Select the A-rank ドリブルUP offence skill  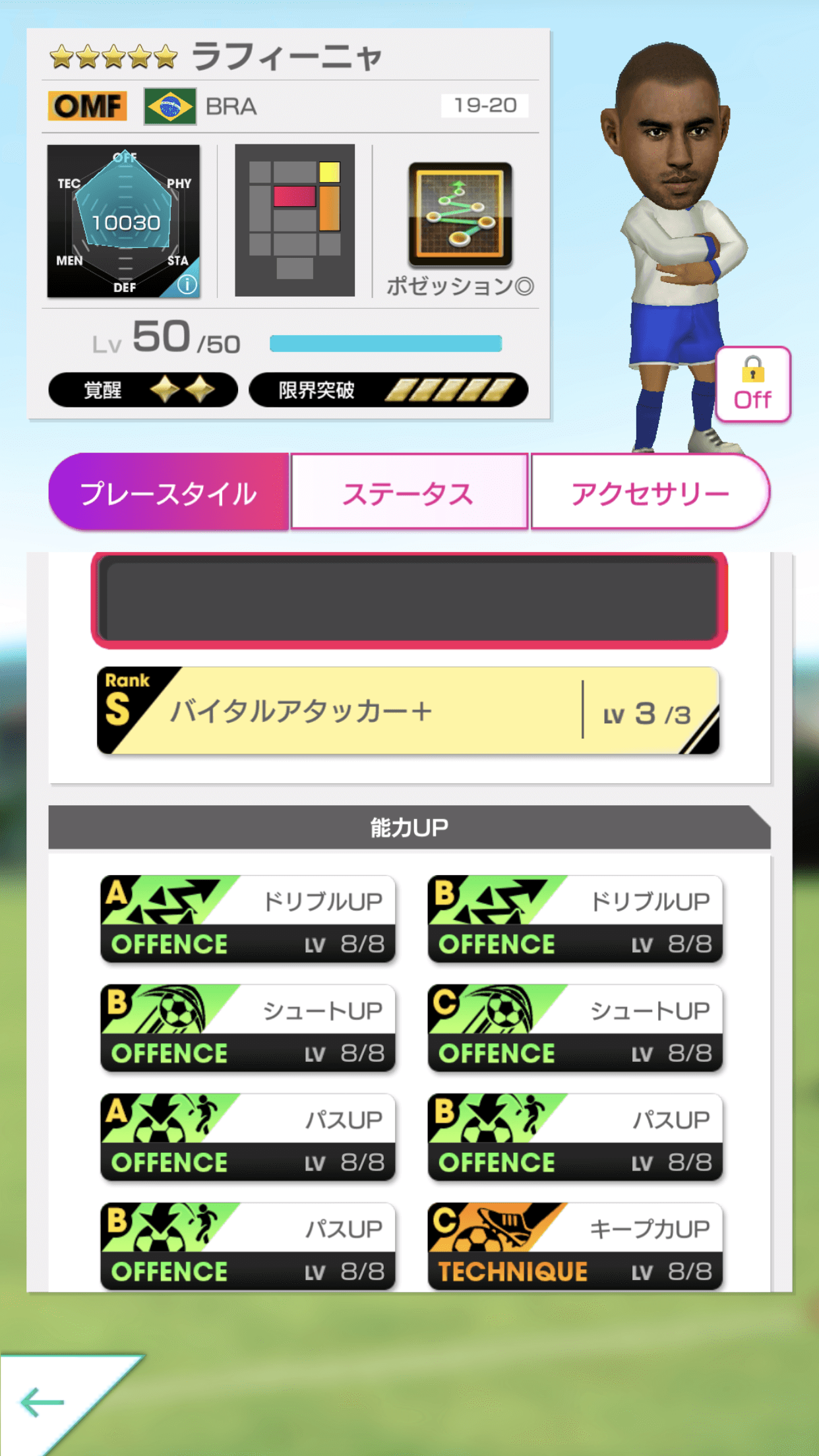pos(247,920)
